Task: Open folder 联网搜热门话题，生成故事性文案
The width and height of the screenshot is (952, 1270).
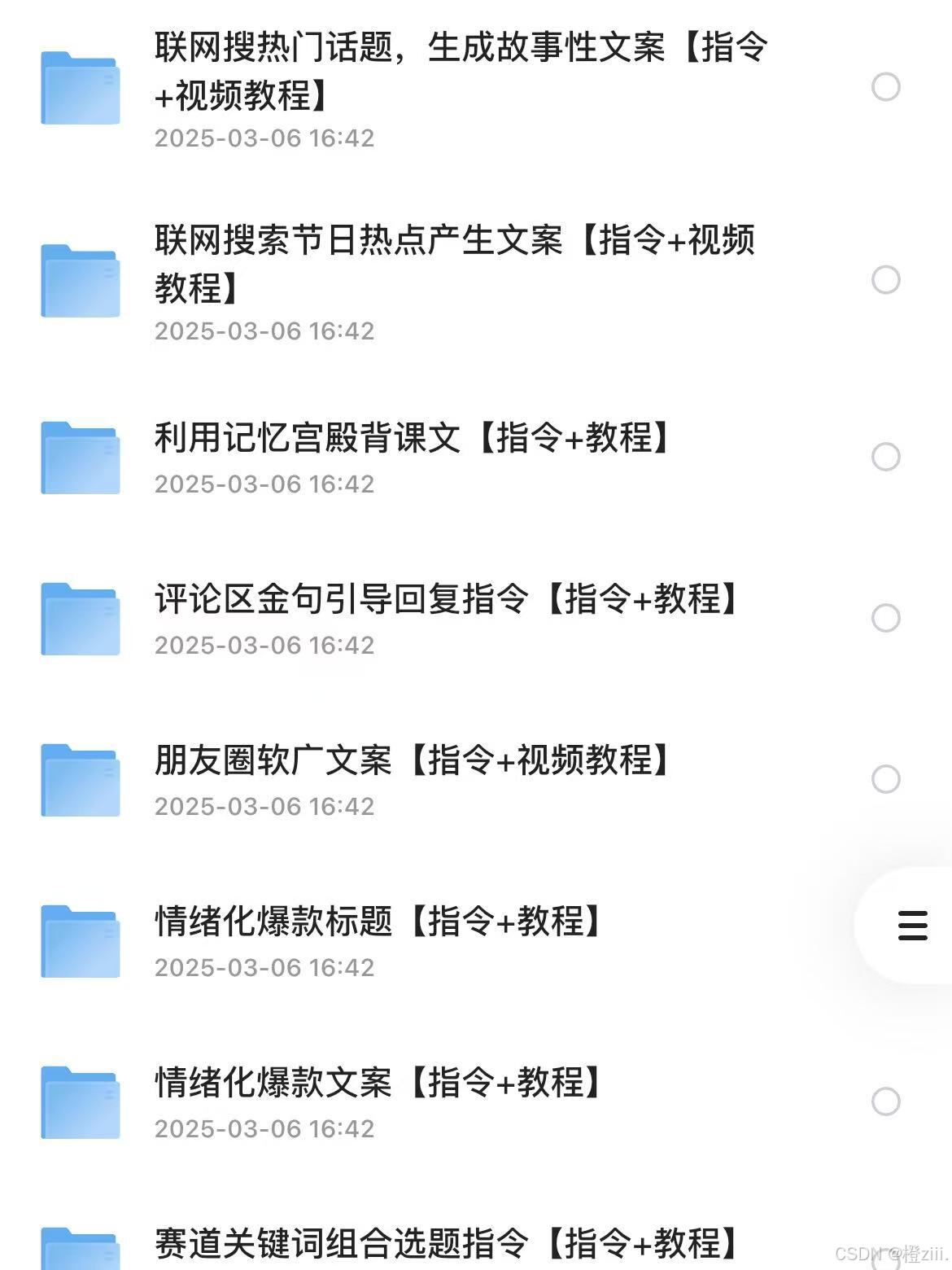Action: (460, 71)
